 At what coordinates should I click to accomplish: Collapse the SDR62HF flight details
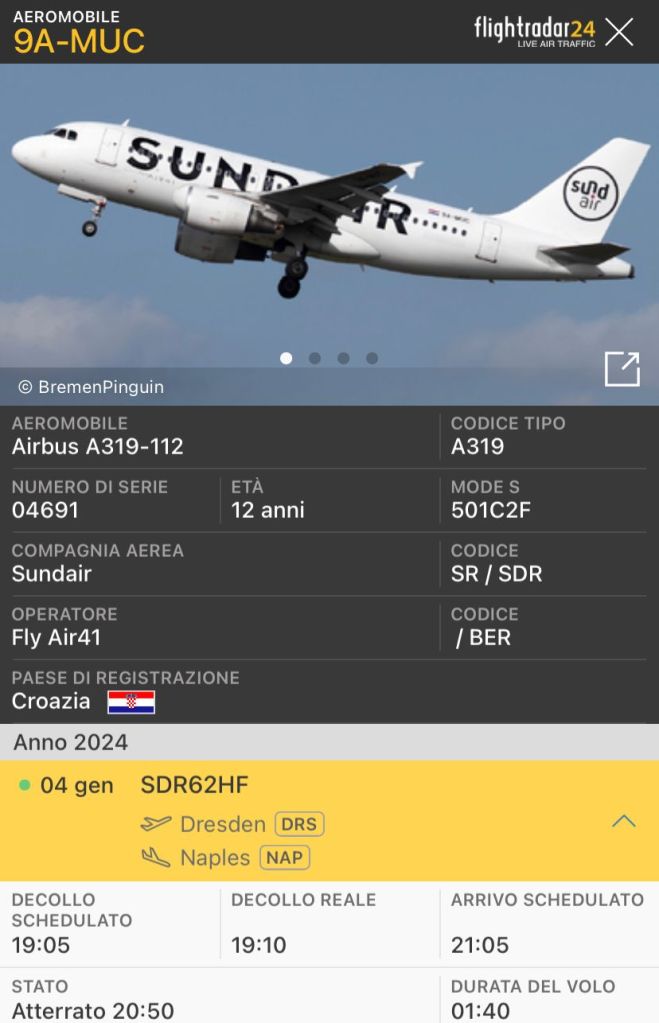tap(623, 821)
